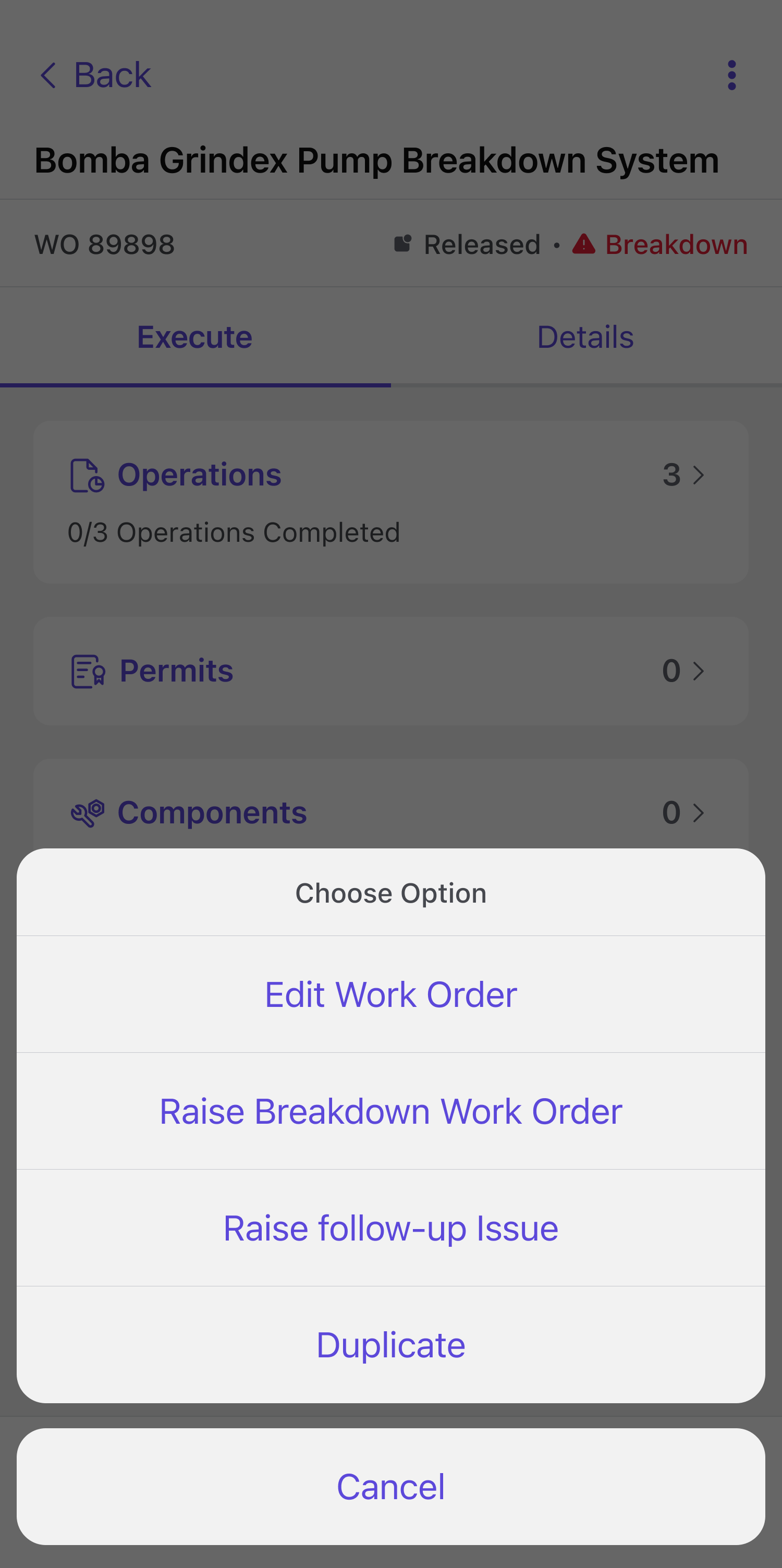Cancel the action sheet

390,1487
